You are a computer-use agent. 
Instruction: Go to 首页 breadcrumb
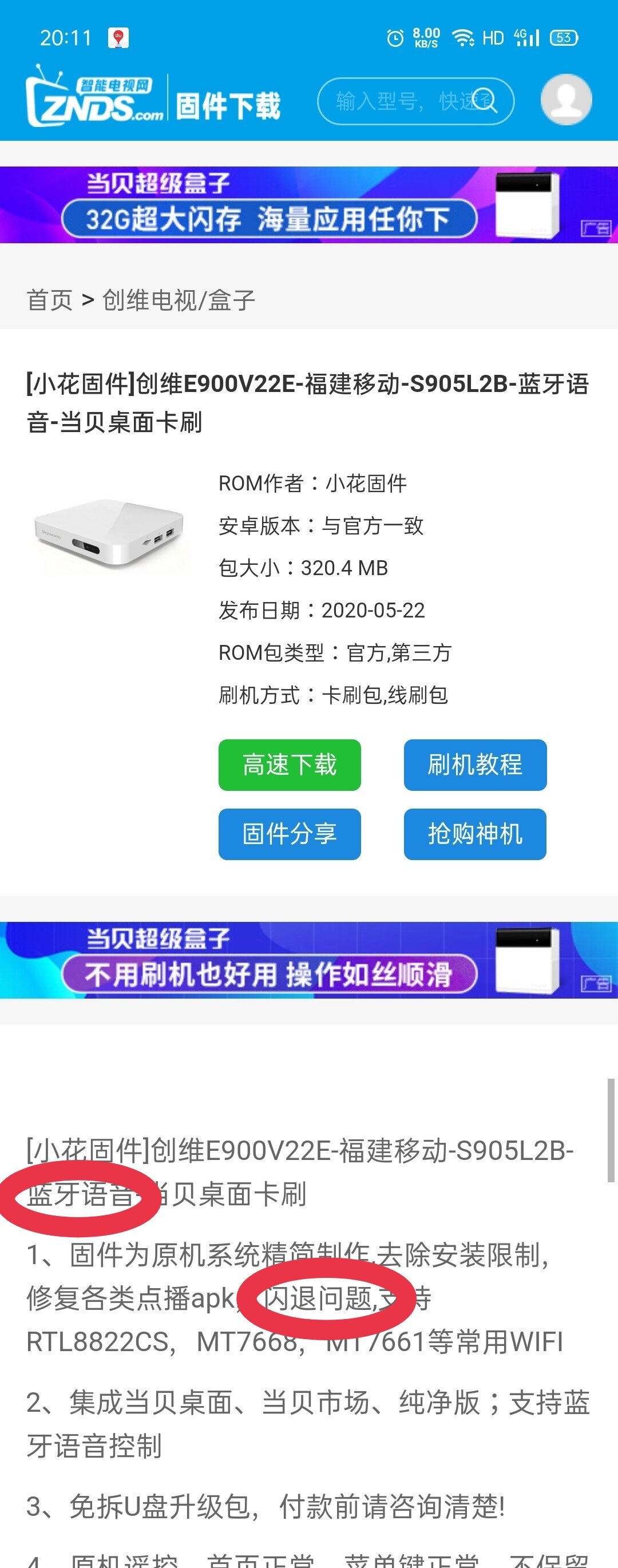point(50,300)
